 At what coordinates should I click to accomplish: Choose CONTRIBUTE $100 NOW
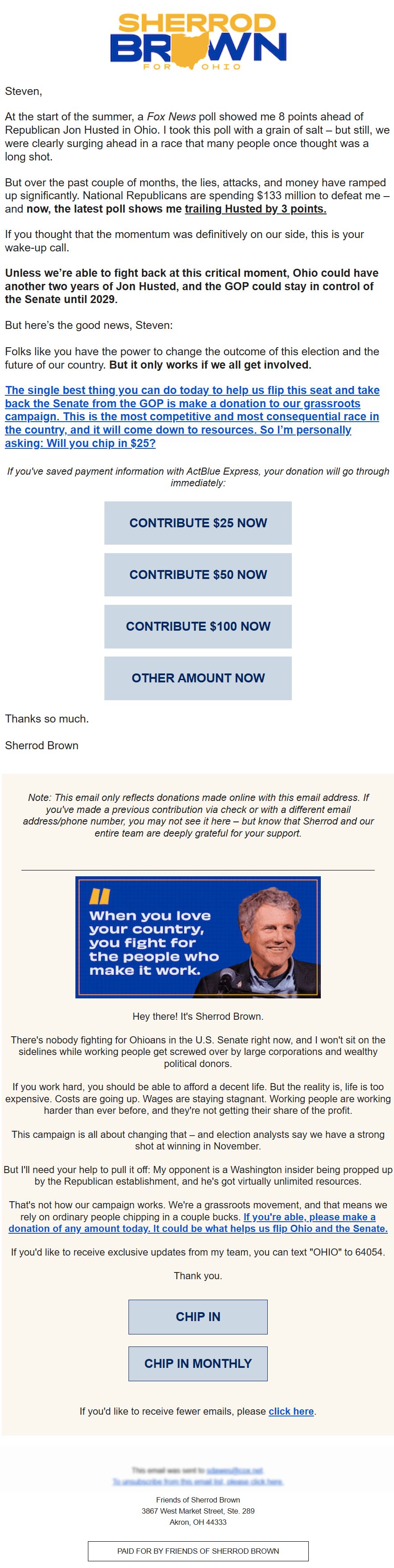click(198, 626)
